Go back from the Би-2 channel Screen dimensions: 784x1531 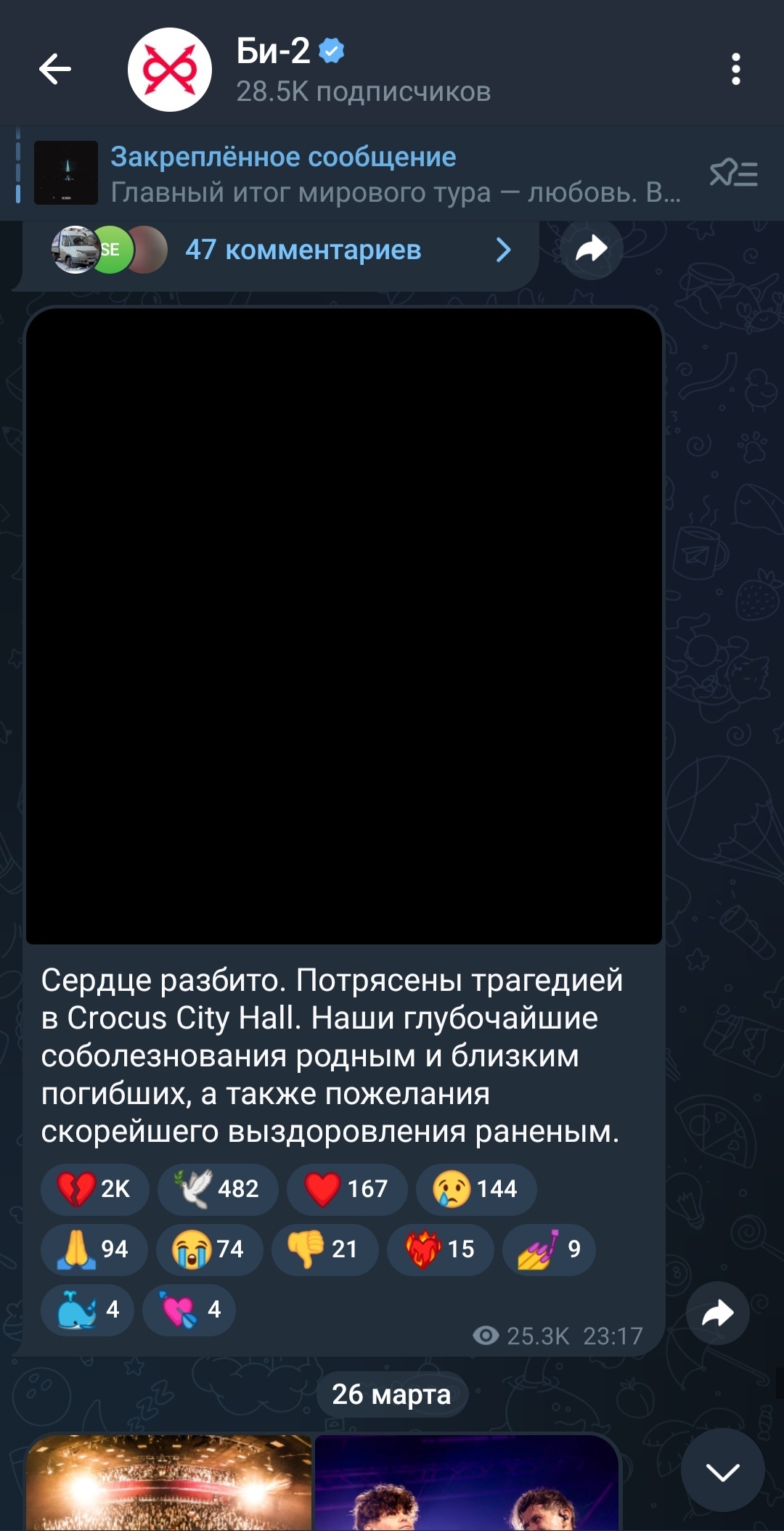pos(55,70)
